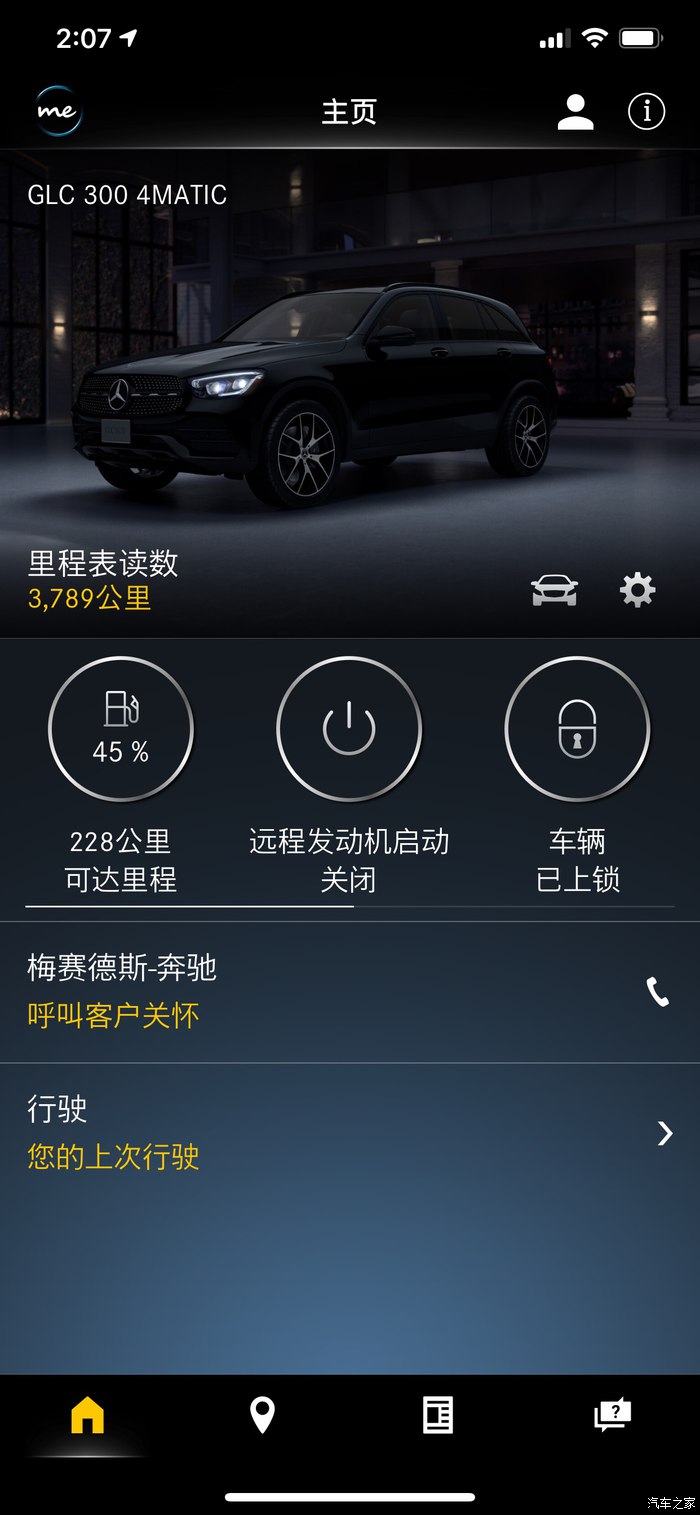Open the user profile icon
Viewport: 700px width, 1515px height.
tap(575, 112)
